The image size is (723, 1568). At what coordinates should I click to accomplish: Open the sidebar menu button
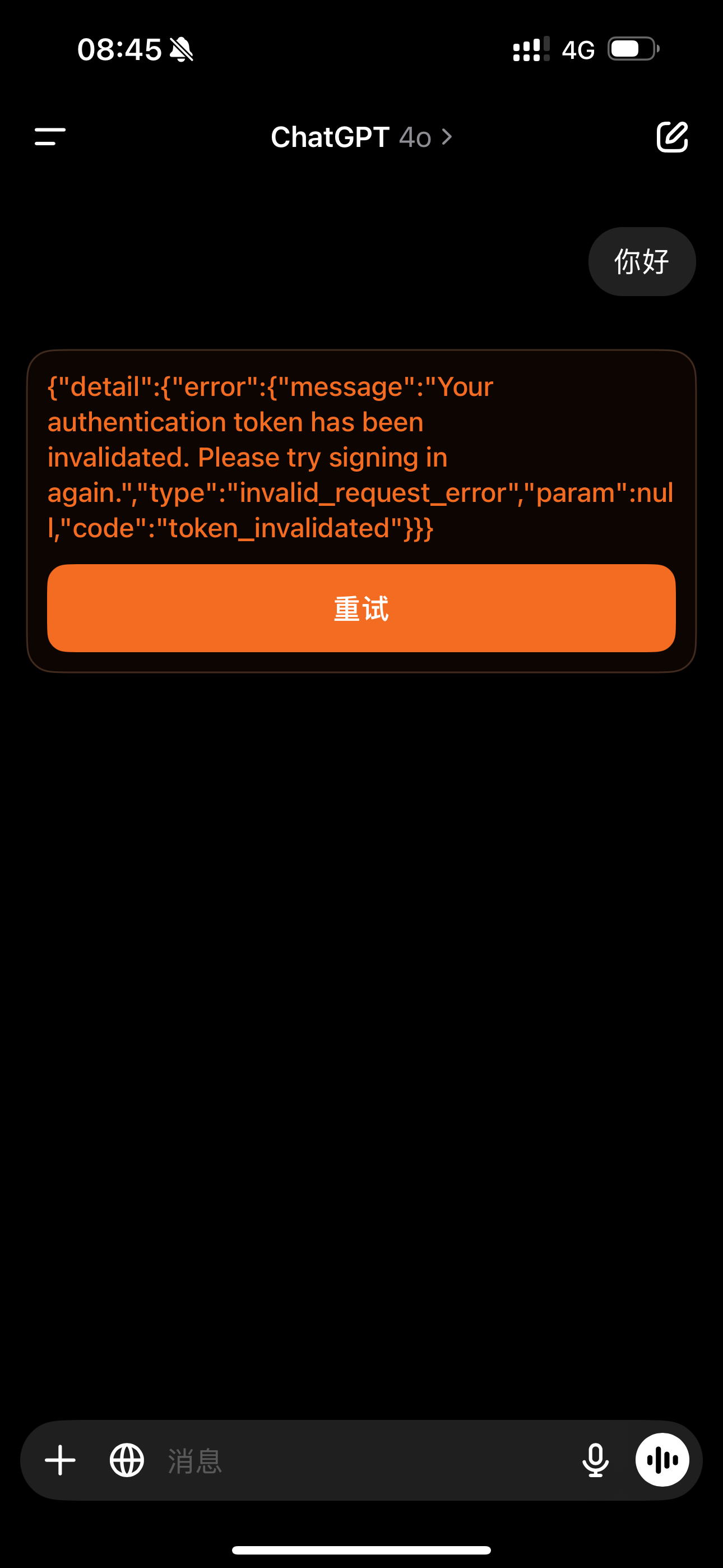(50, 136)
